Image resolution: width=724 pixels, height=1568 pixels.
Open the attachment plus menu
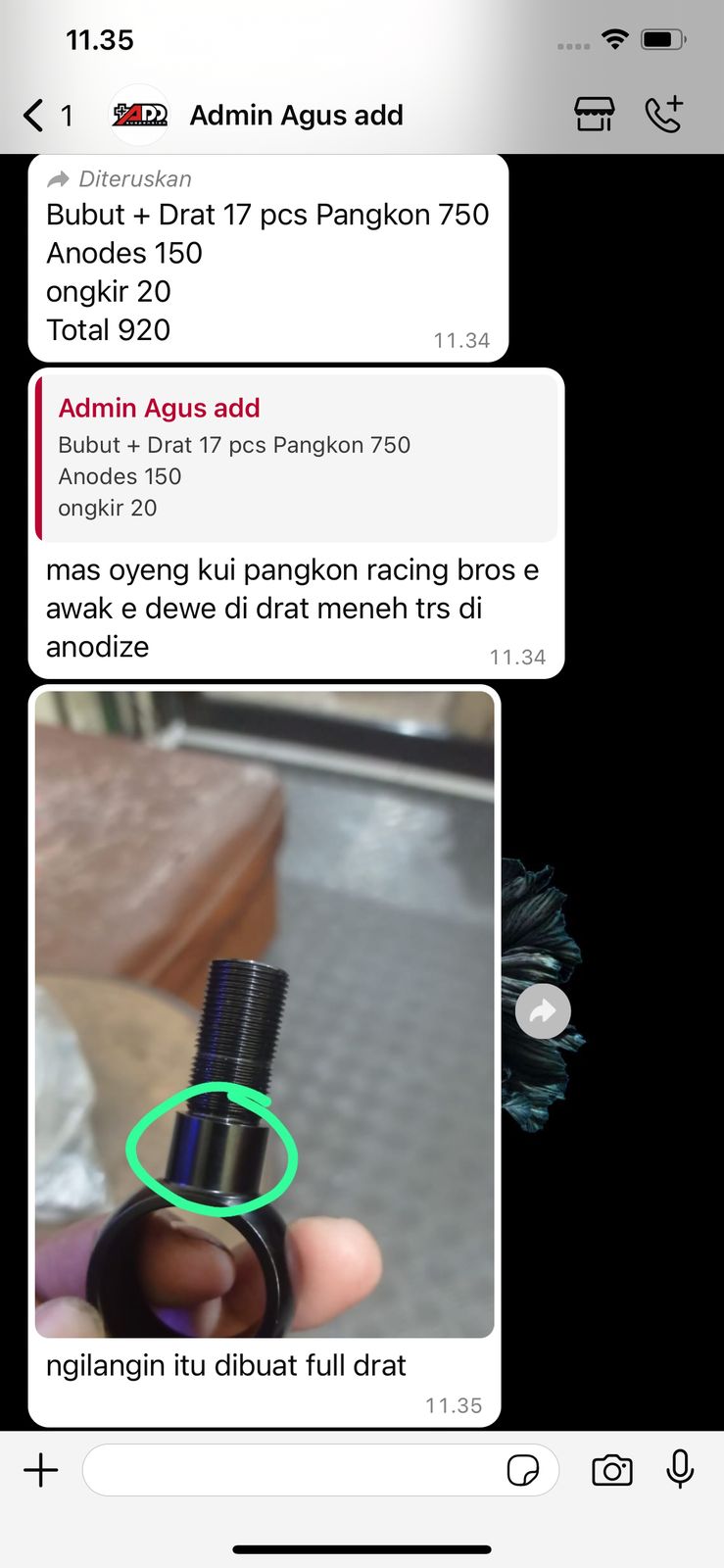41,1470
